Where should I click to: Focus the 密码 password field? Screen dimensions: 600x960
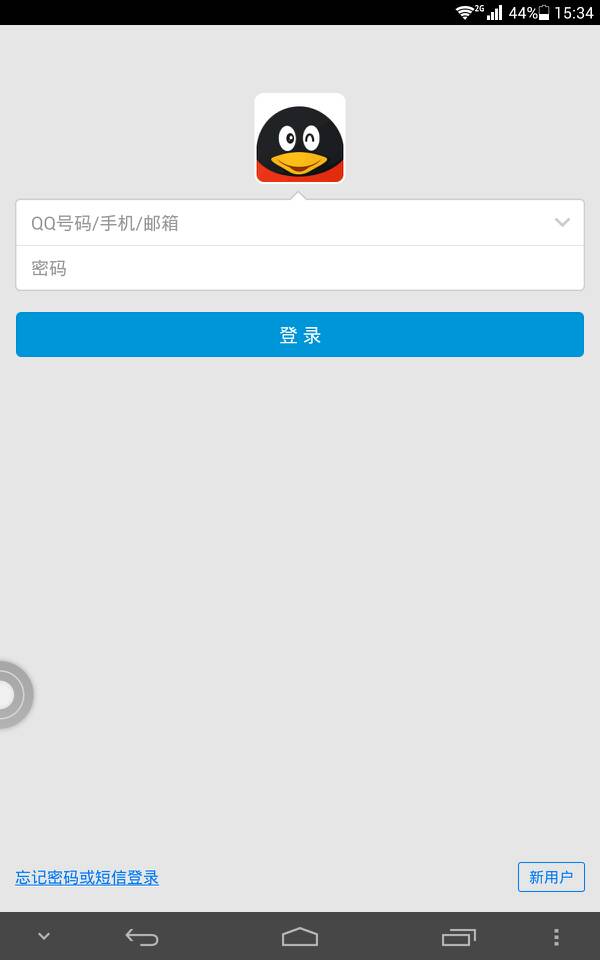300,268
